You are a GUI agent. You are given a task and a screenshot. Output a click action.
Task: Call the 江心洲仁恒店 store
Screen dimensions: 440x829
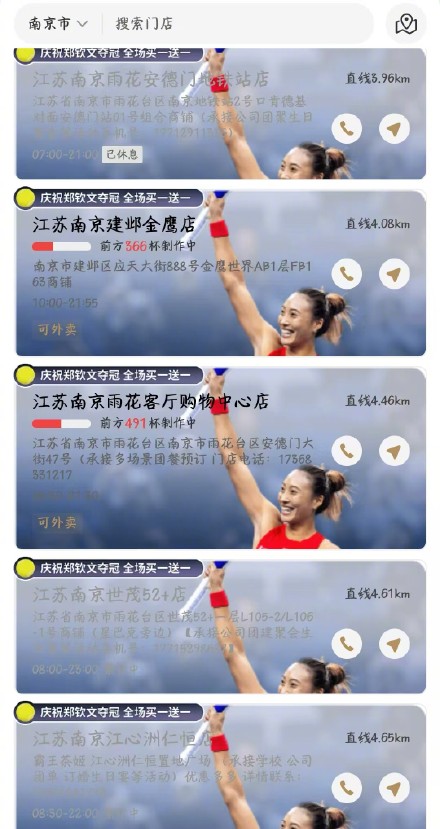[347, 788]
